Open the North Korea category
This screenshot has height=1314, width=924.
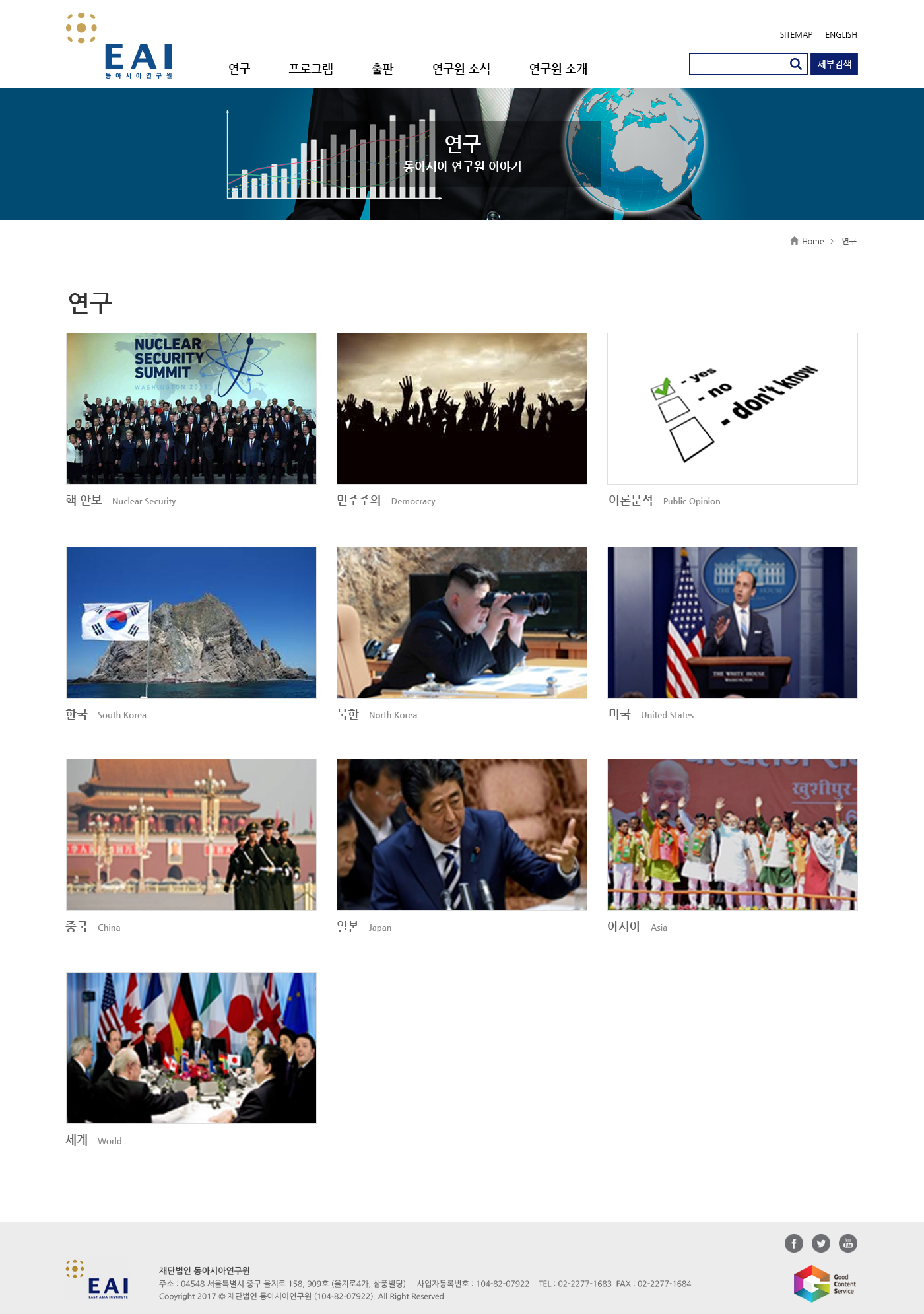pos(462,623)
